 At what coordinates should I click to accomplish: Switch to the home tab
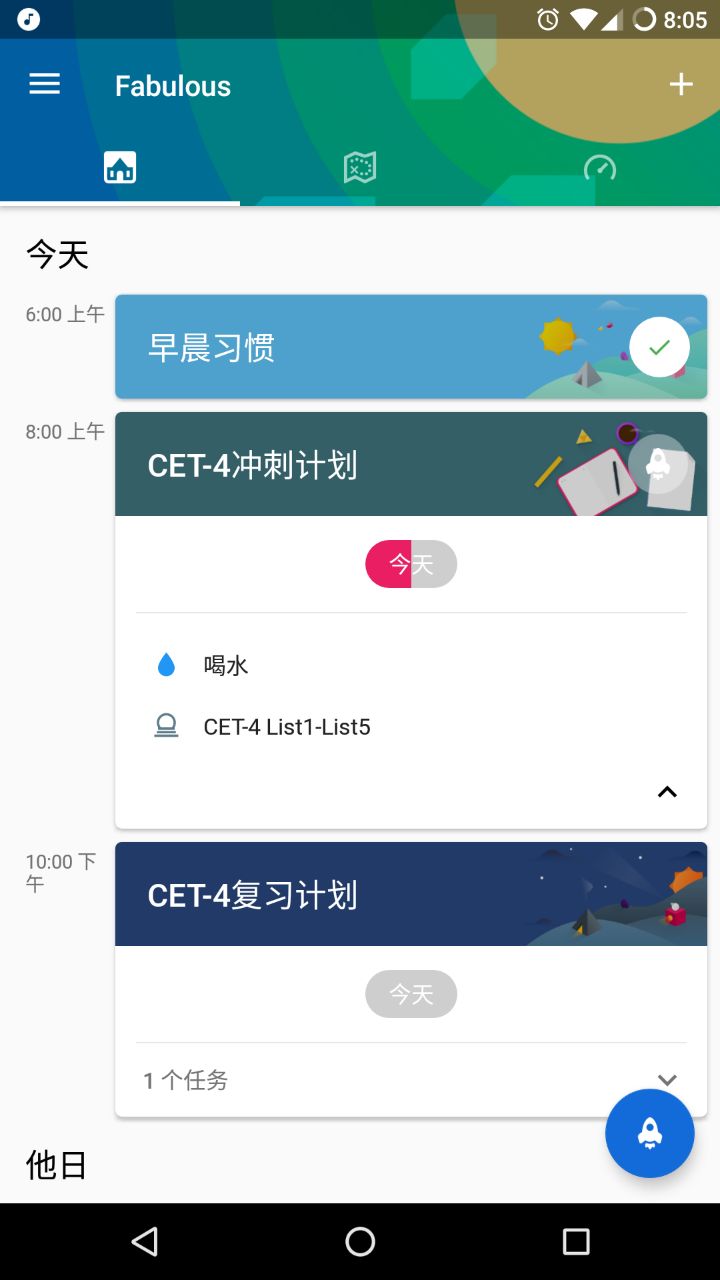120,167
